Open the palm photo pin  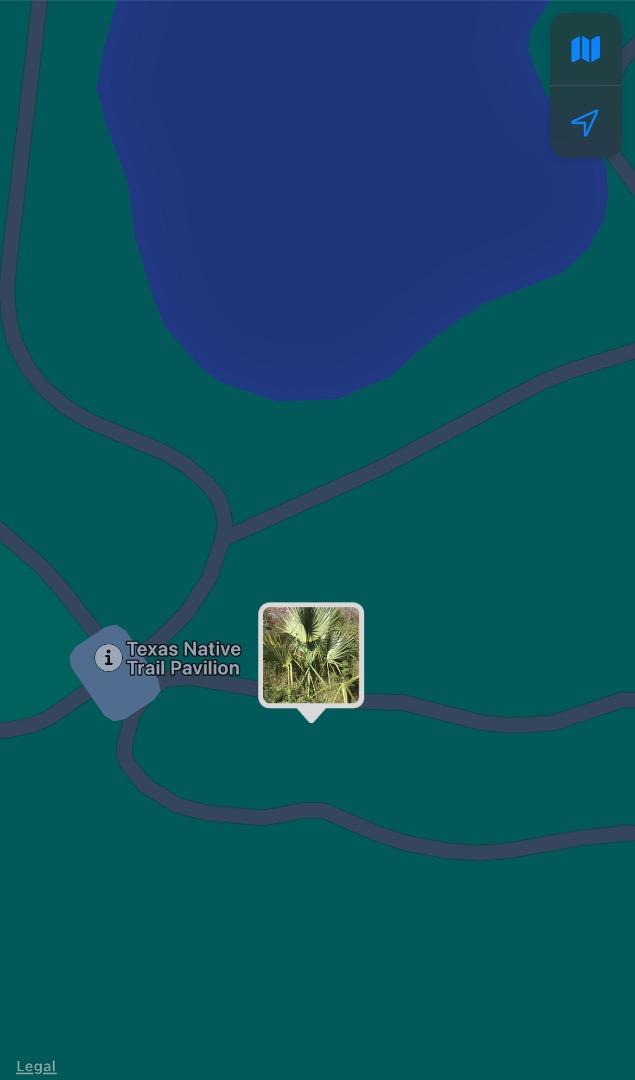tap(311, 656)
